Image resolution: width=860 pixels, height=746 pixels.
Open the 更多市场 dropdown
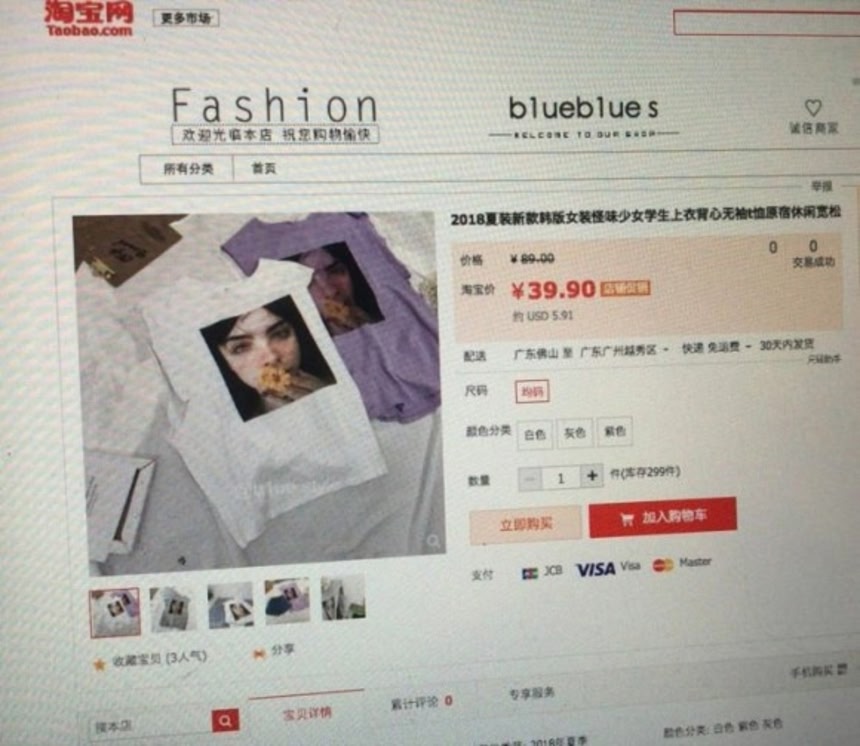[x=186, y=18]
